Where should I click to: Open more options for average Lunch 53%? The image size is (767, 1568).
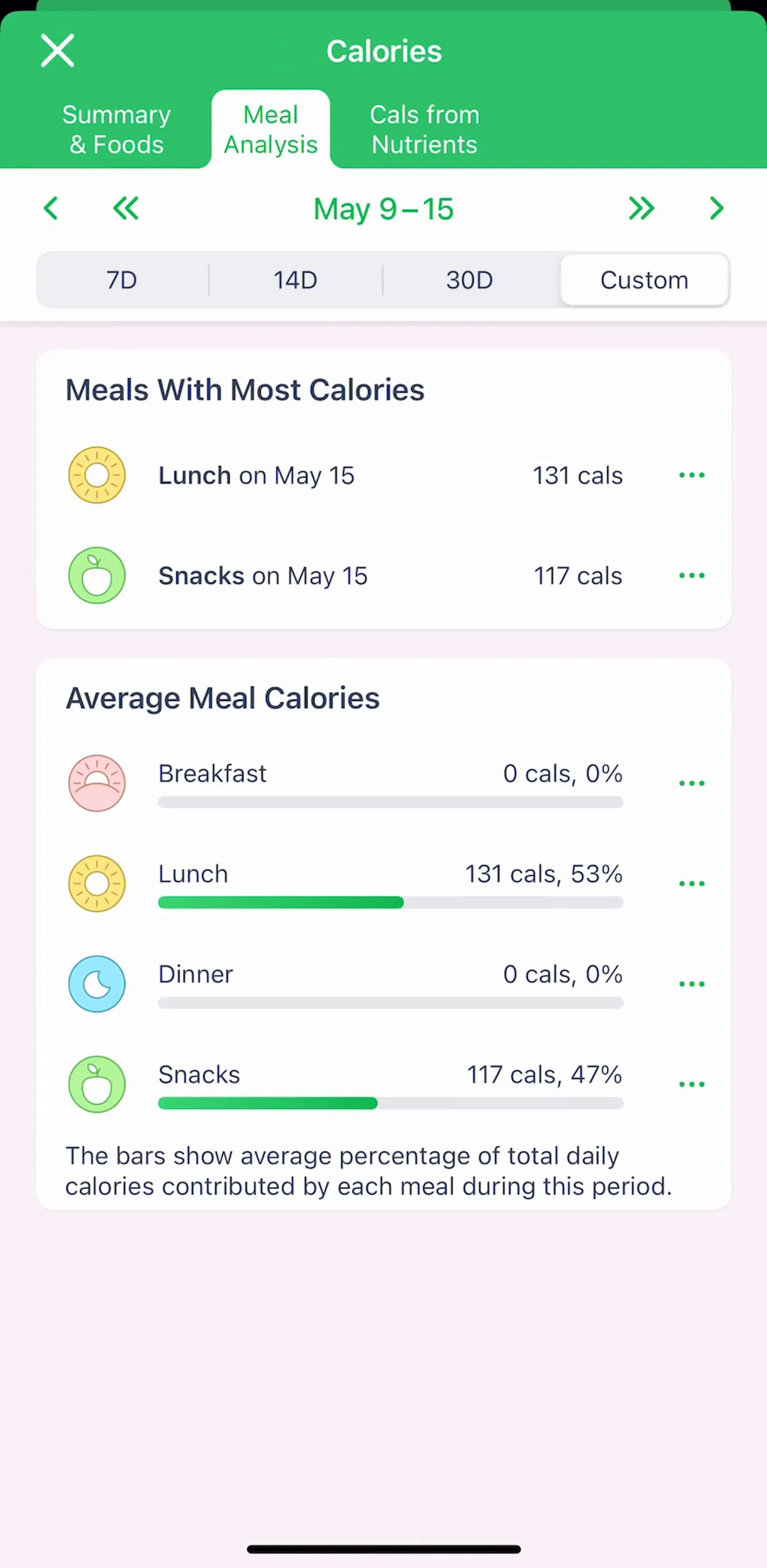coord(692,883)
